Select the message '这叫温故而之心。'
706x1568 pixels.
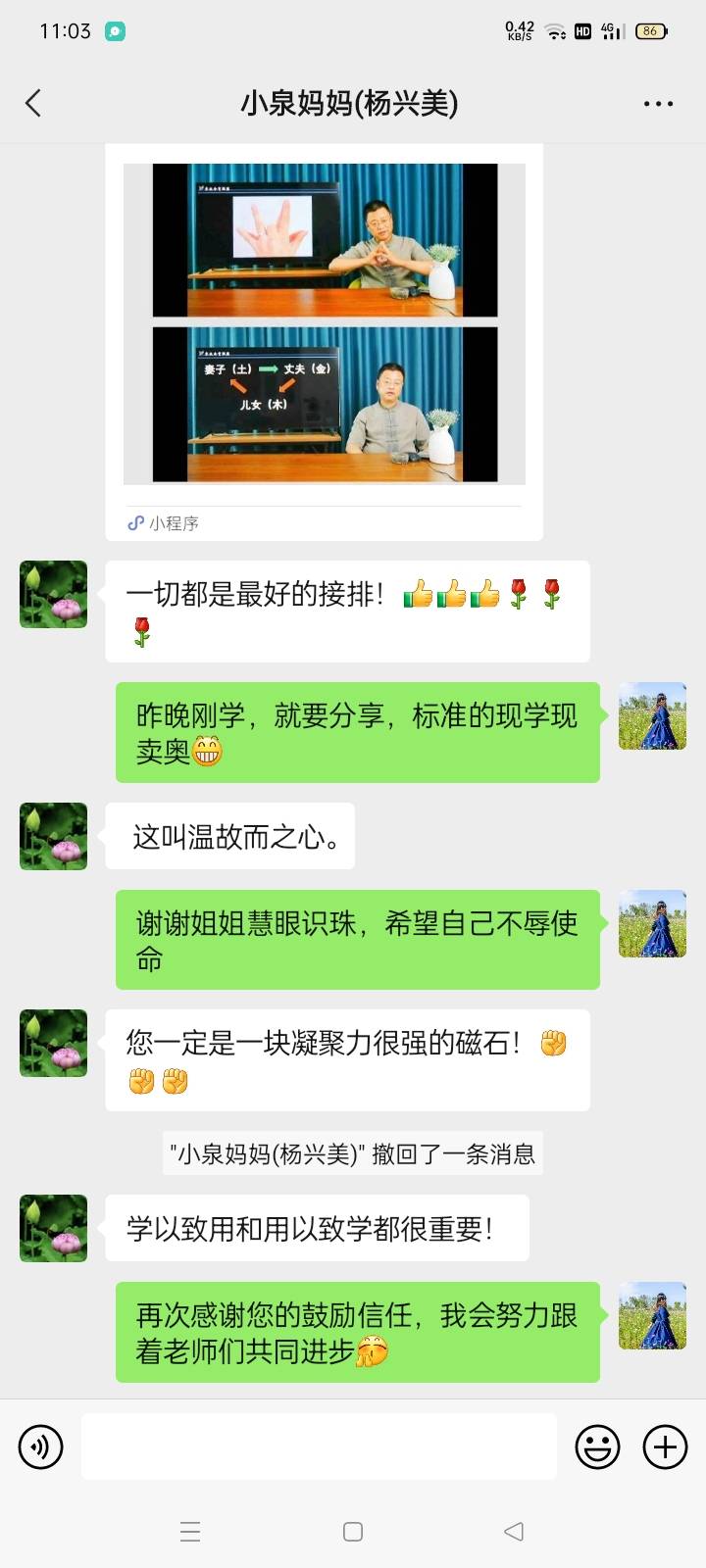[232, 836]
